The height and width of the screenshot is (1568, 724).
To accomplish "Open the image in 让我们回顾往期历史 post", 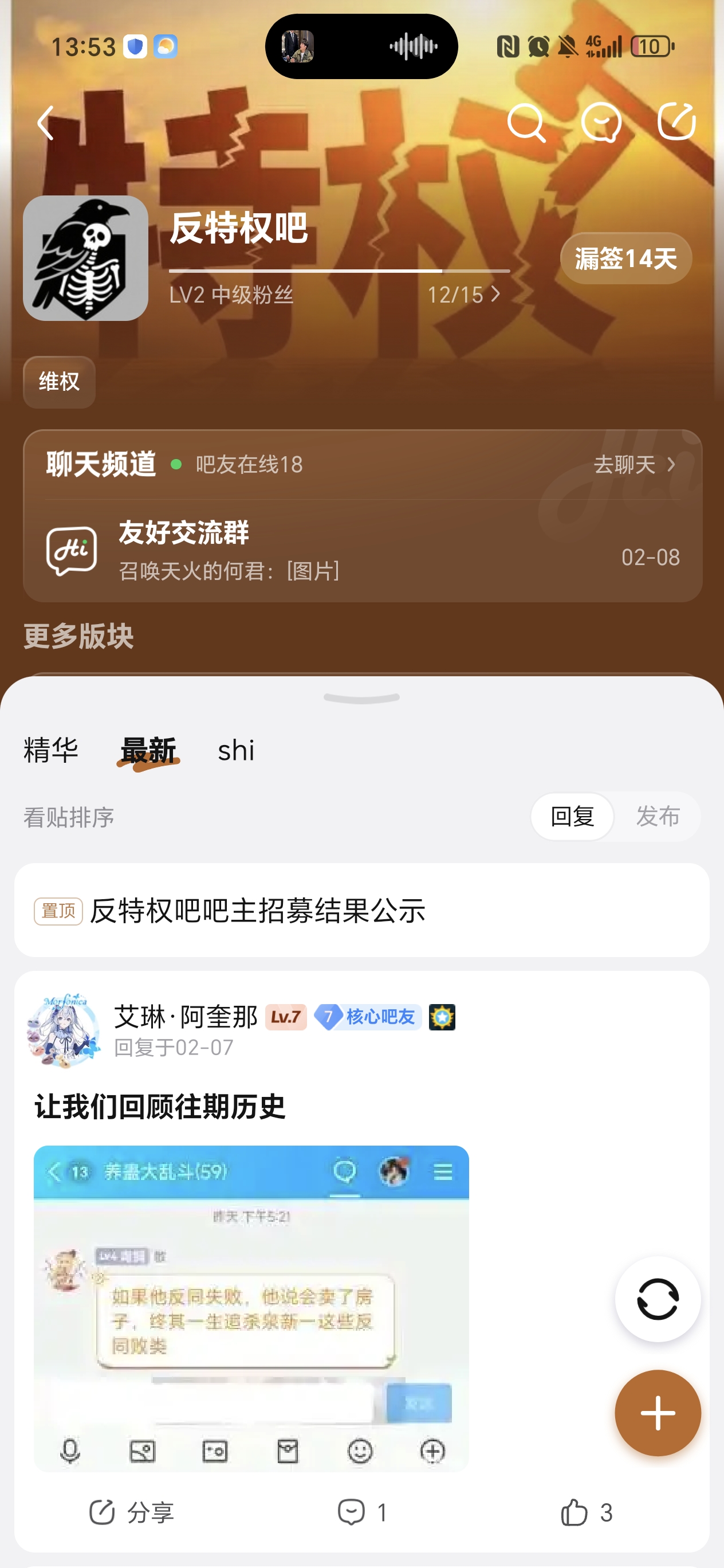I will tap(251, 1309).
